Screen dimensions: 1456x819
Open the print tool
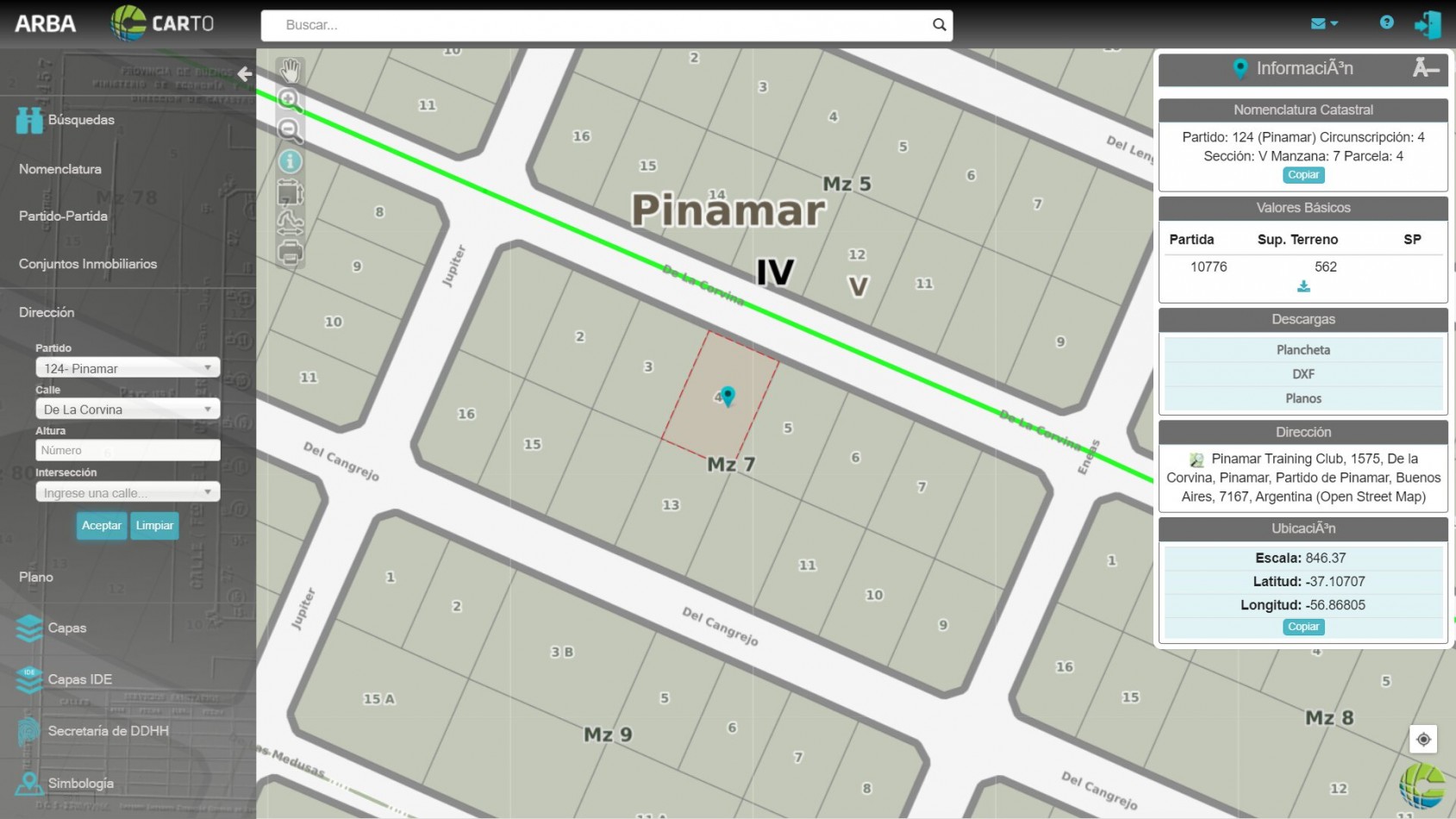pyautogui.click(x=291, y=253)
